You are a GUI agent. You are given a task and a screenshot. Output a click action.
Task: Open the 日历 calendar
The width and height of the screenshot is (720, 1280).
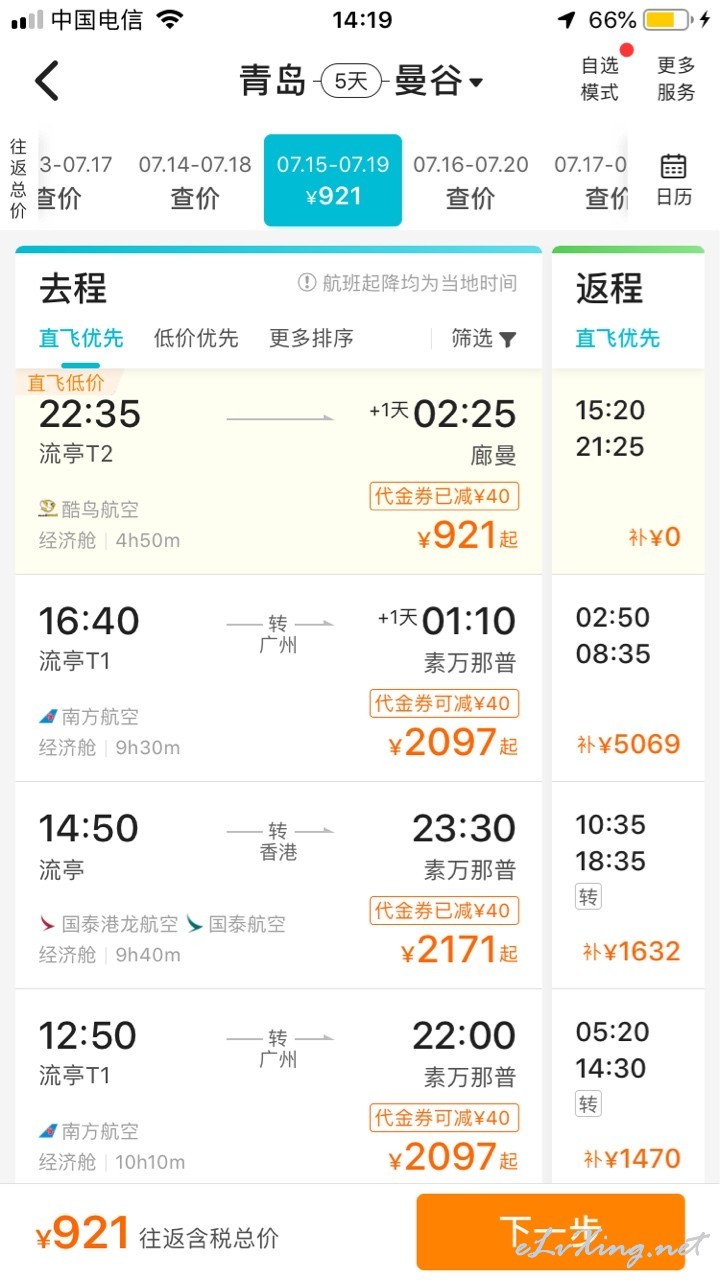tap(674, 180)
